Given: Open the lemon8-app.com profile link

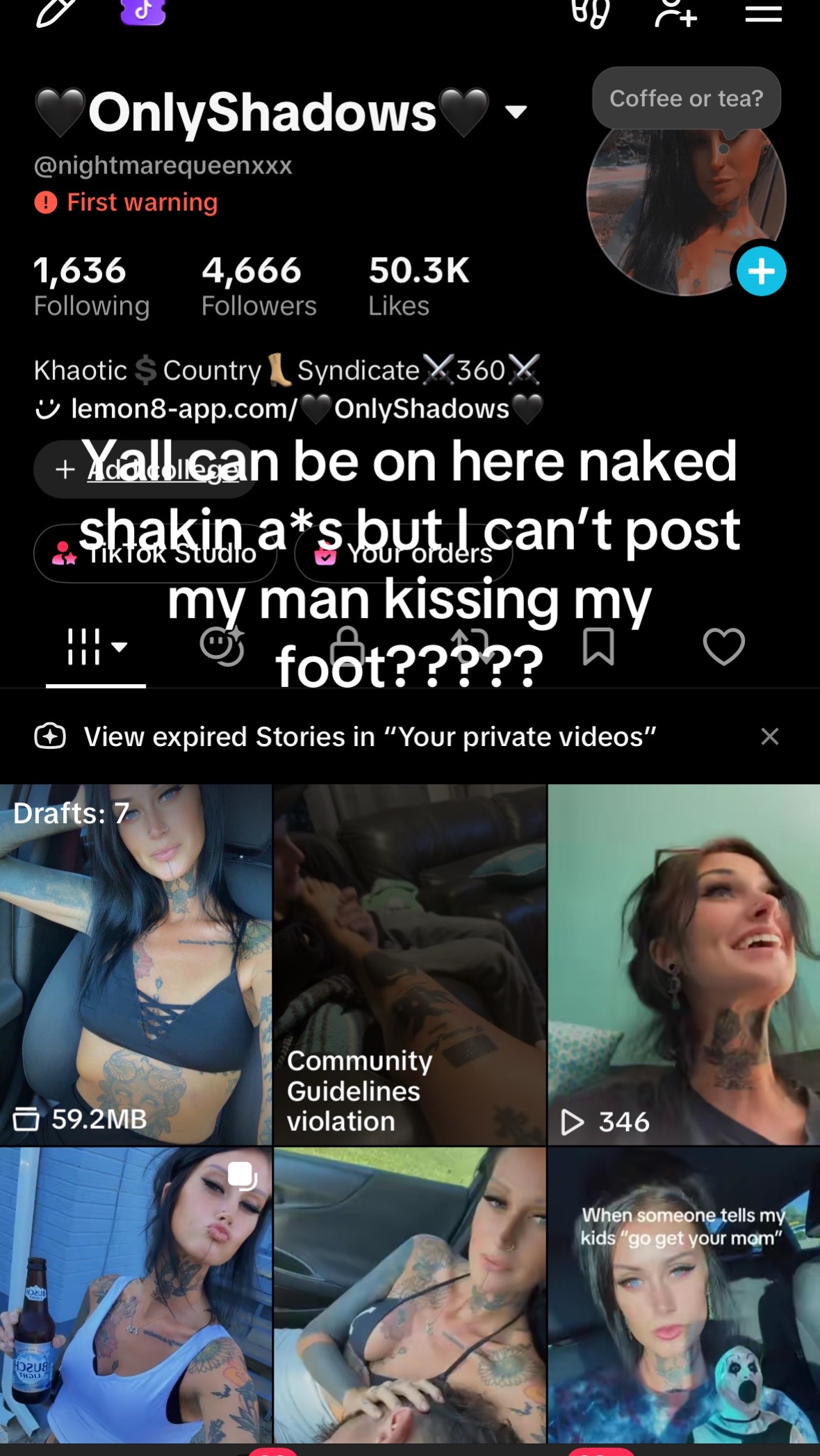Looking at the screenshot, I should (x=289, y=408).
